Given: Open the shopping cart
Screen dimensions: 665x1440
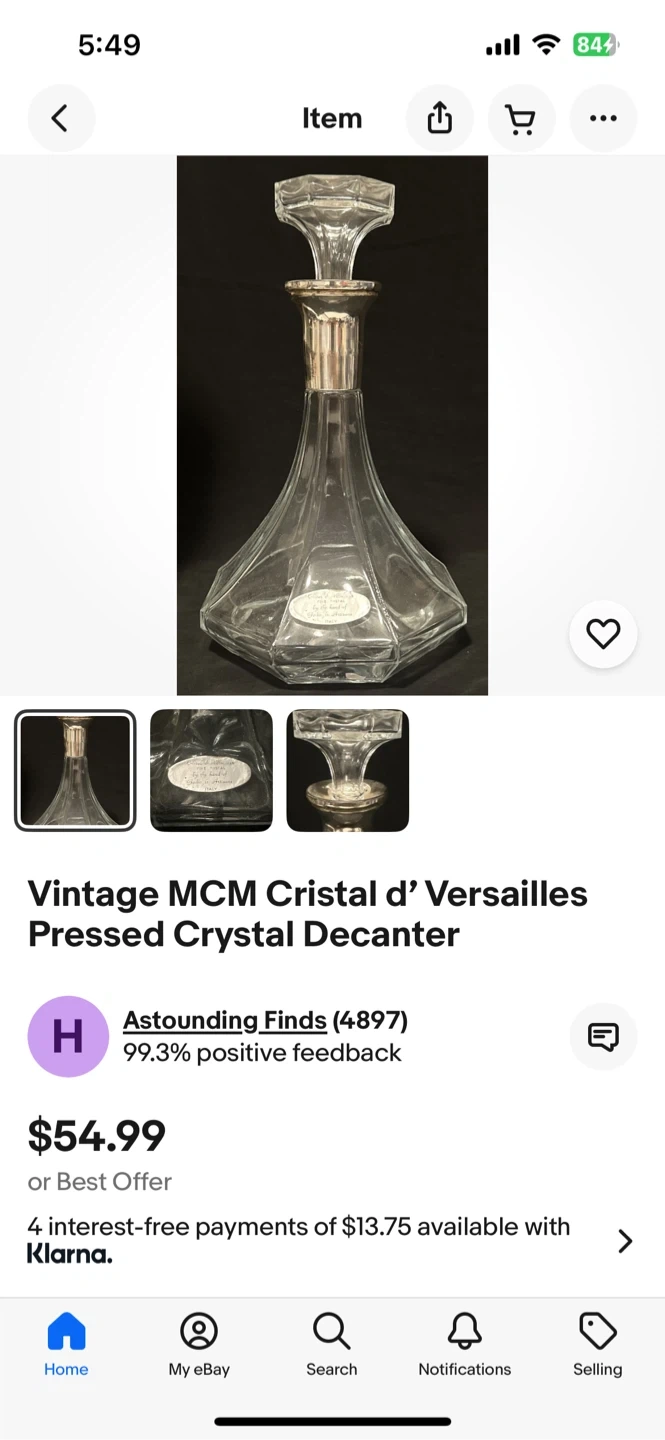Looking at the screenshot, I should coord(520,119).
